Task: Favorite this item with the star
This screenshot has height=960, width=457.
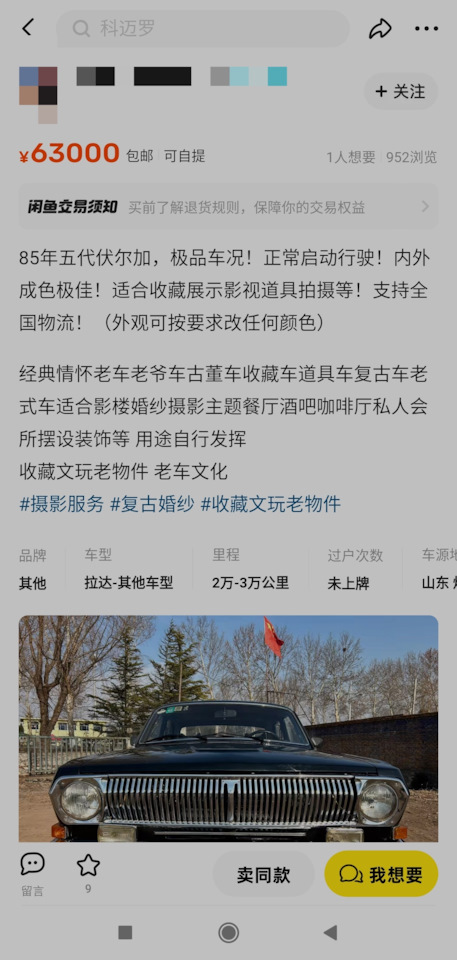Action: coord(88,874)
